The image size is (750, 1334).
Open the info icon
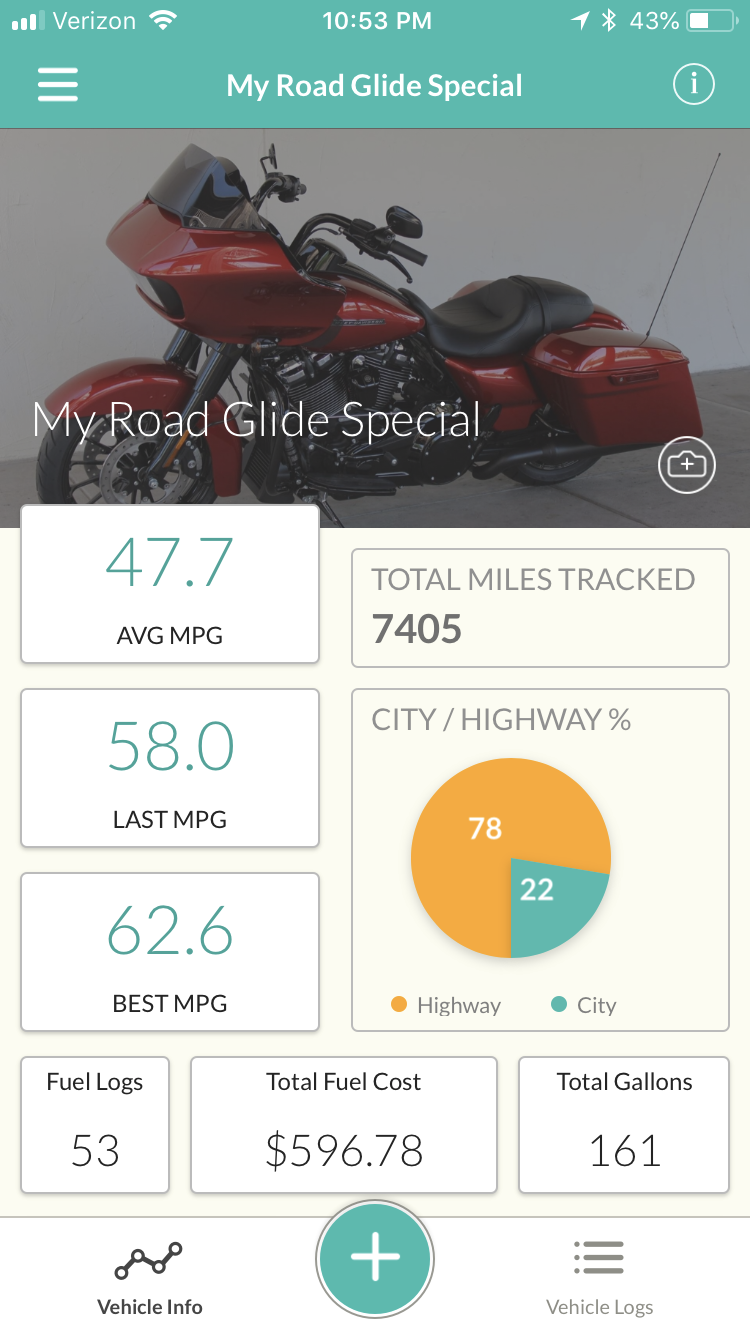click(x=693, y=85)
